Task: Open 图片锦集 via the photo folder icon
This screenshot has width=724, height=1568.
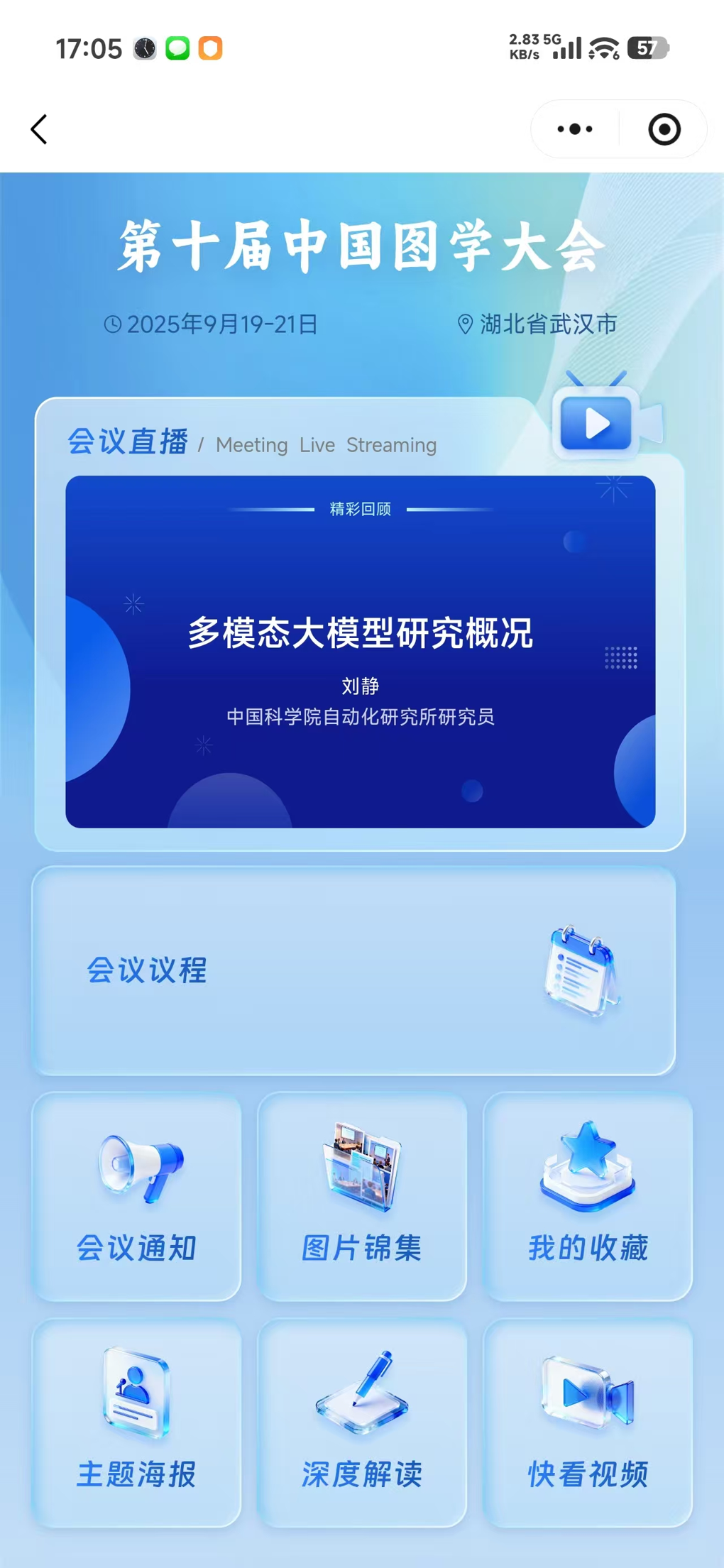Action: [362, 1168]
